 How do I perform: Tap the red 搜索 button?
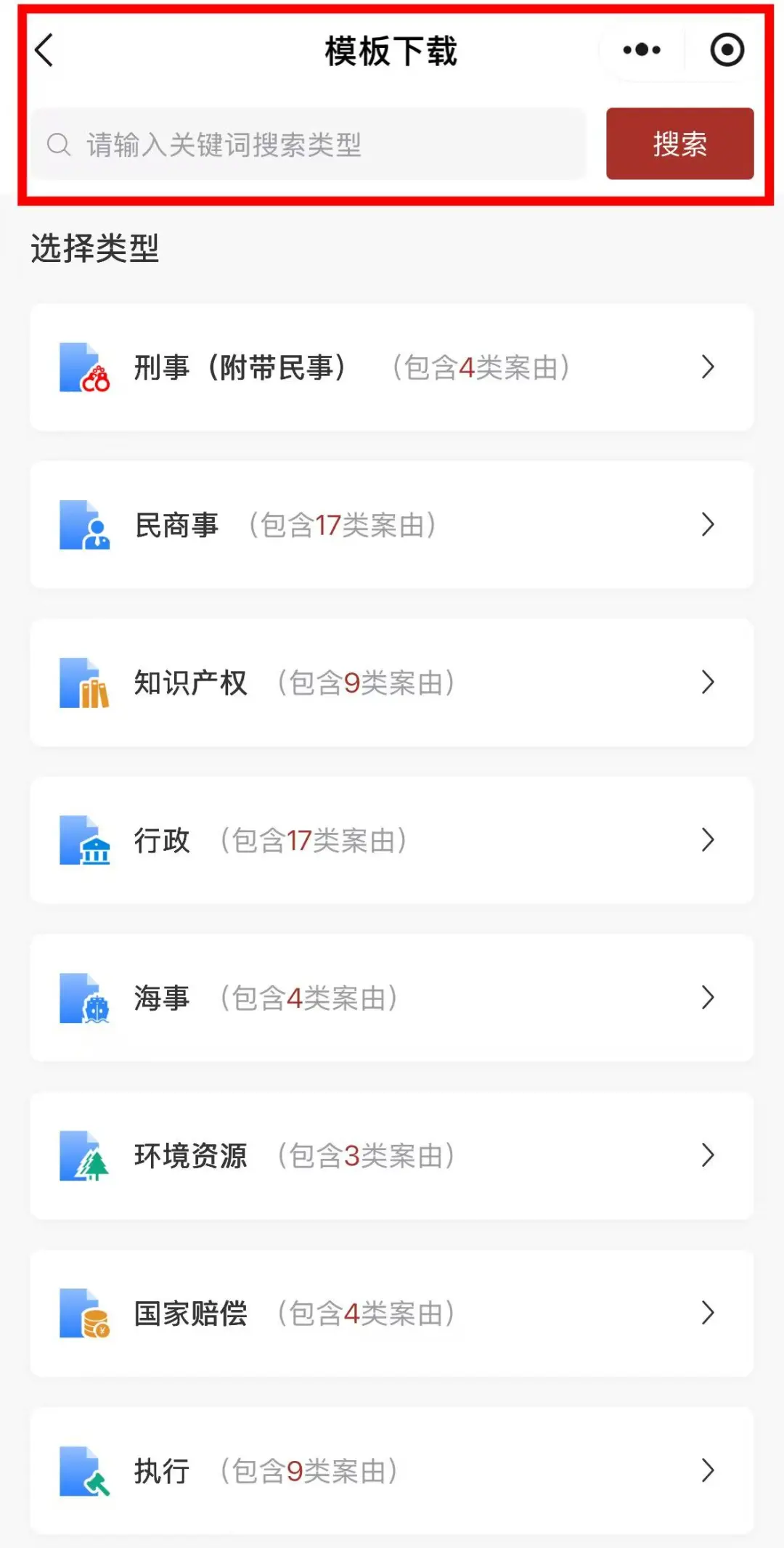coord(679,144)
